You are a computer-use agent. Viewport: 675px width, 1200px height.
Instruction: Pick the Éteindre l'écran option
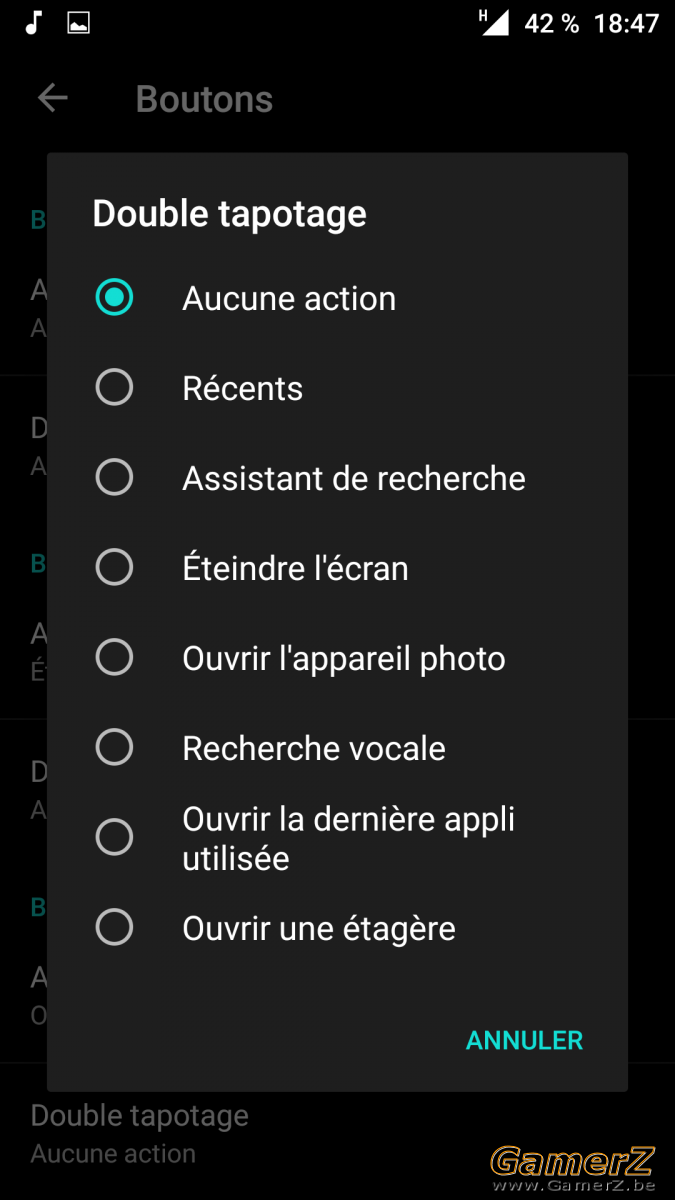coord(337,568)
